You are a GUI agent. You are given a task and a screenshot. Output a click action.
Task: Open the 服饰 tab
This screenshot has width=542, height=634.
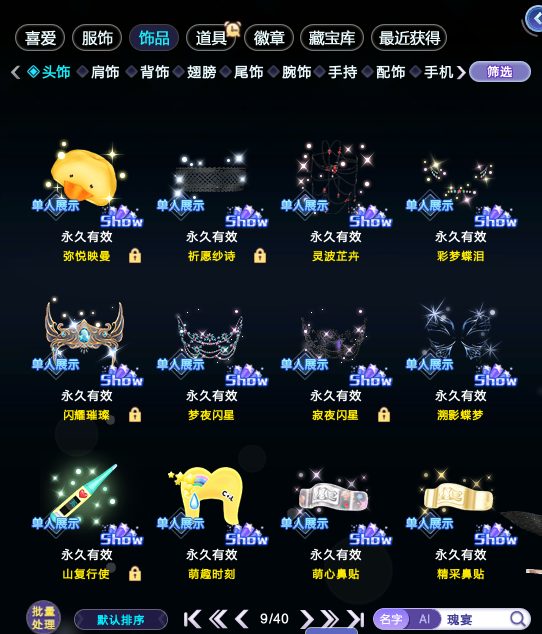pos(97,38)
